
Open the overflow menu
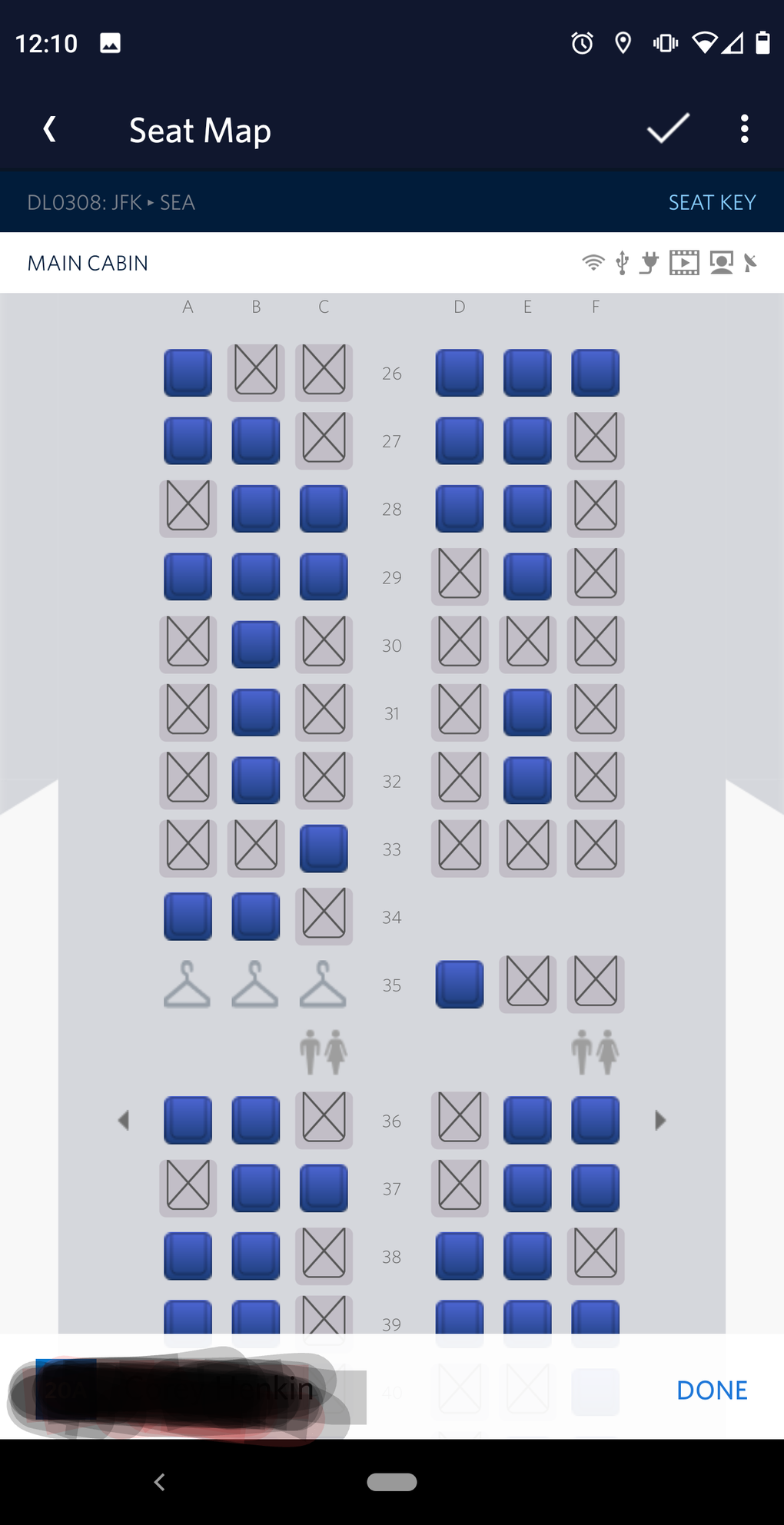pos(744,129)
